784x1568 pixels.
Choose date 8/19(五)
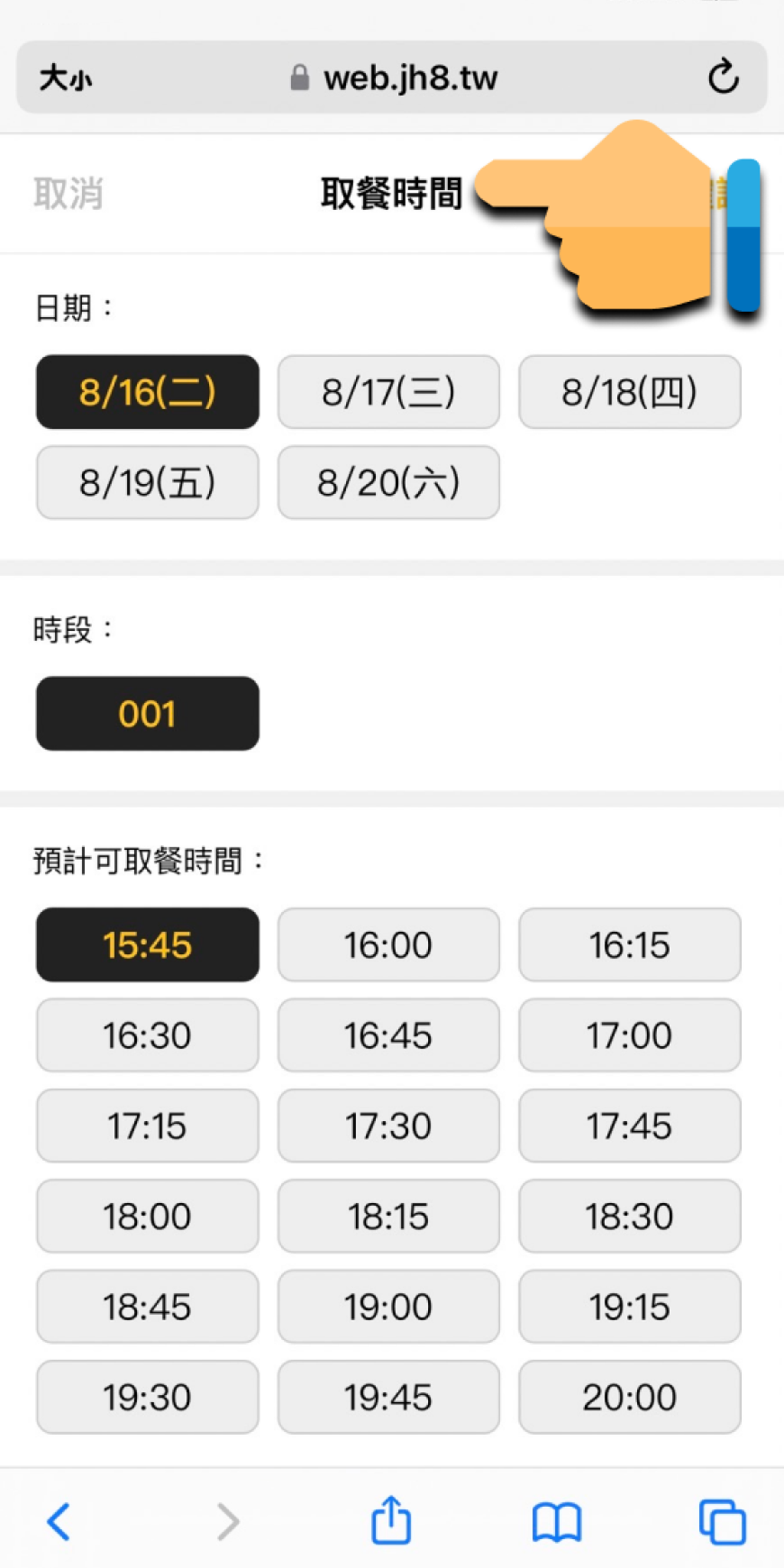pyautogui.click(x=148, y=482)
